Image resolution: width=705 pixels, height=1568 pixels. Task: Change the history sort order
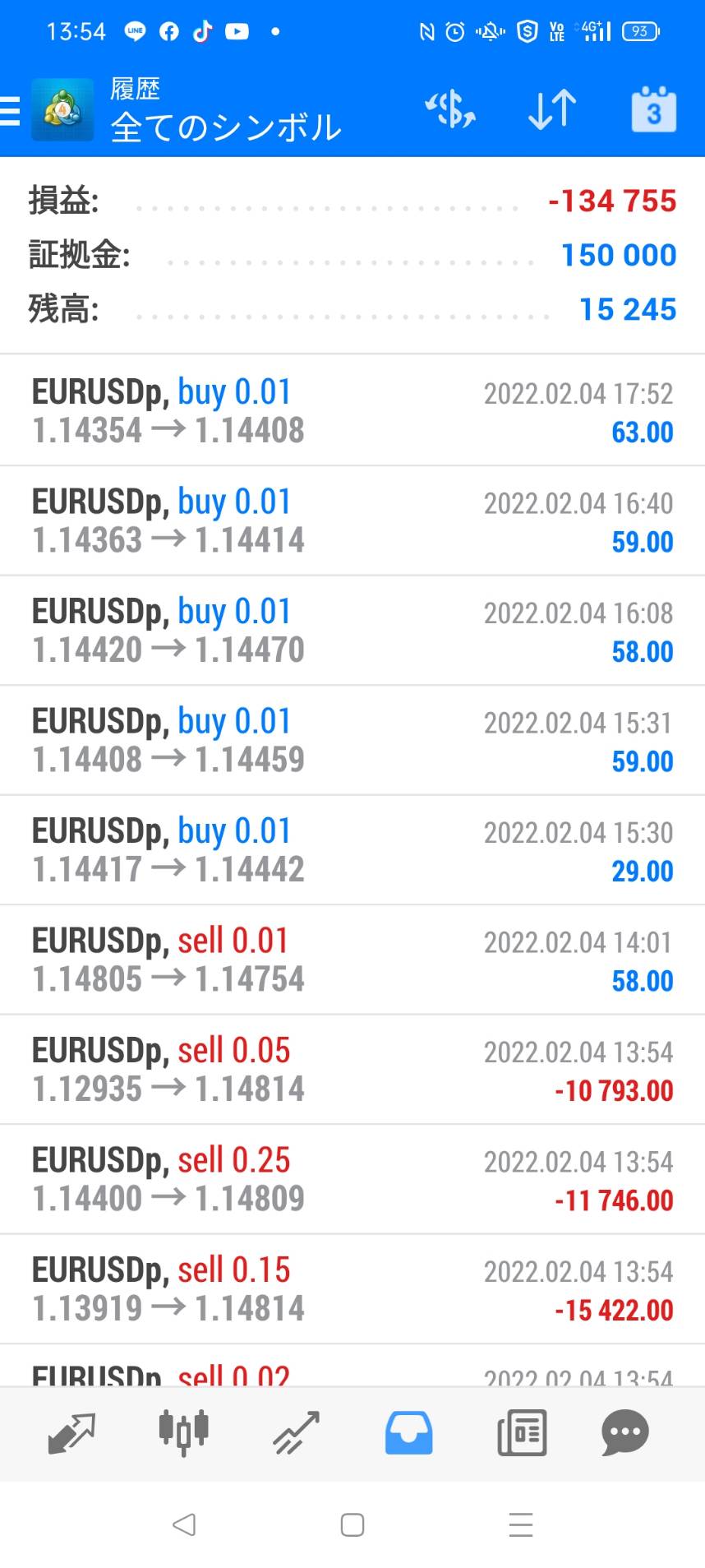point(551,110)
